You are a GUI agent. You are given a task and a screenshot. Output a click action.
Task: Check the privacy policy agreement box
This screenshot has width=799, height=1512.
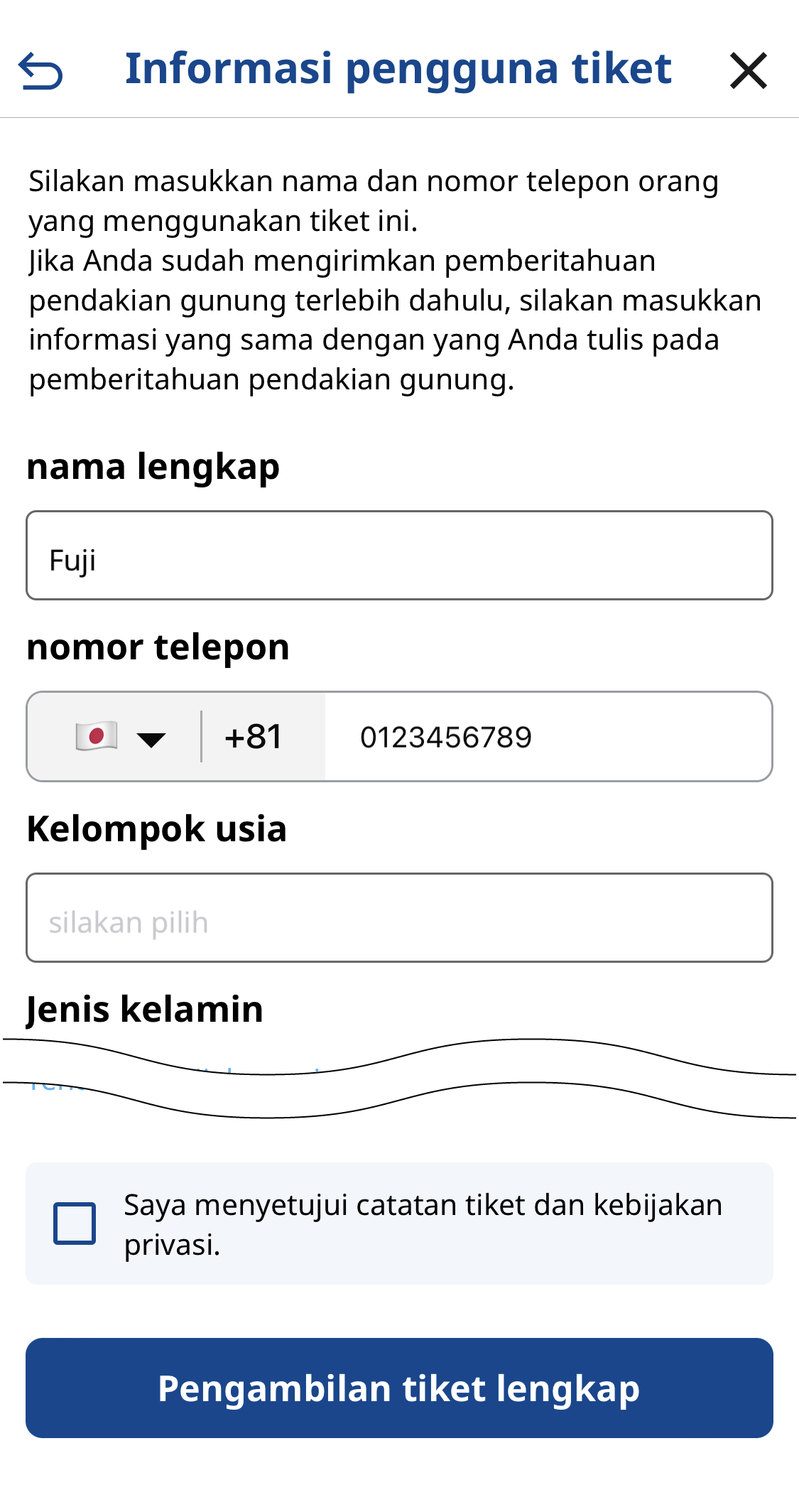[75, 1224]
